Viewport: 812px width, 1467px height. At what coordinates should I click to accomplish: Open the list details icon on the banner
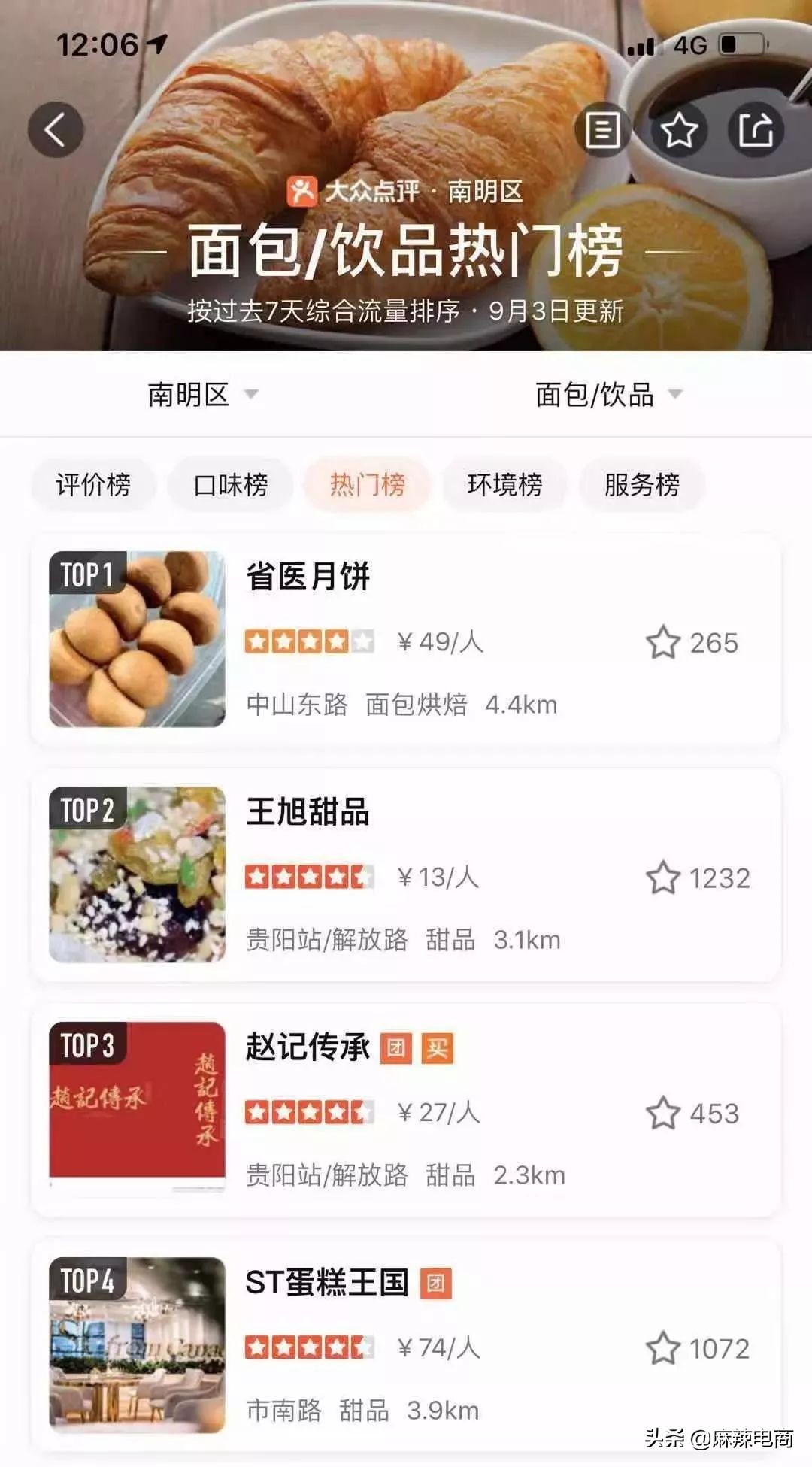coord(604,129)
